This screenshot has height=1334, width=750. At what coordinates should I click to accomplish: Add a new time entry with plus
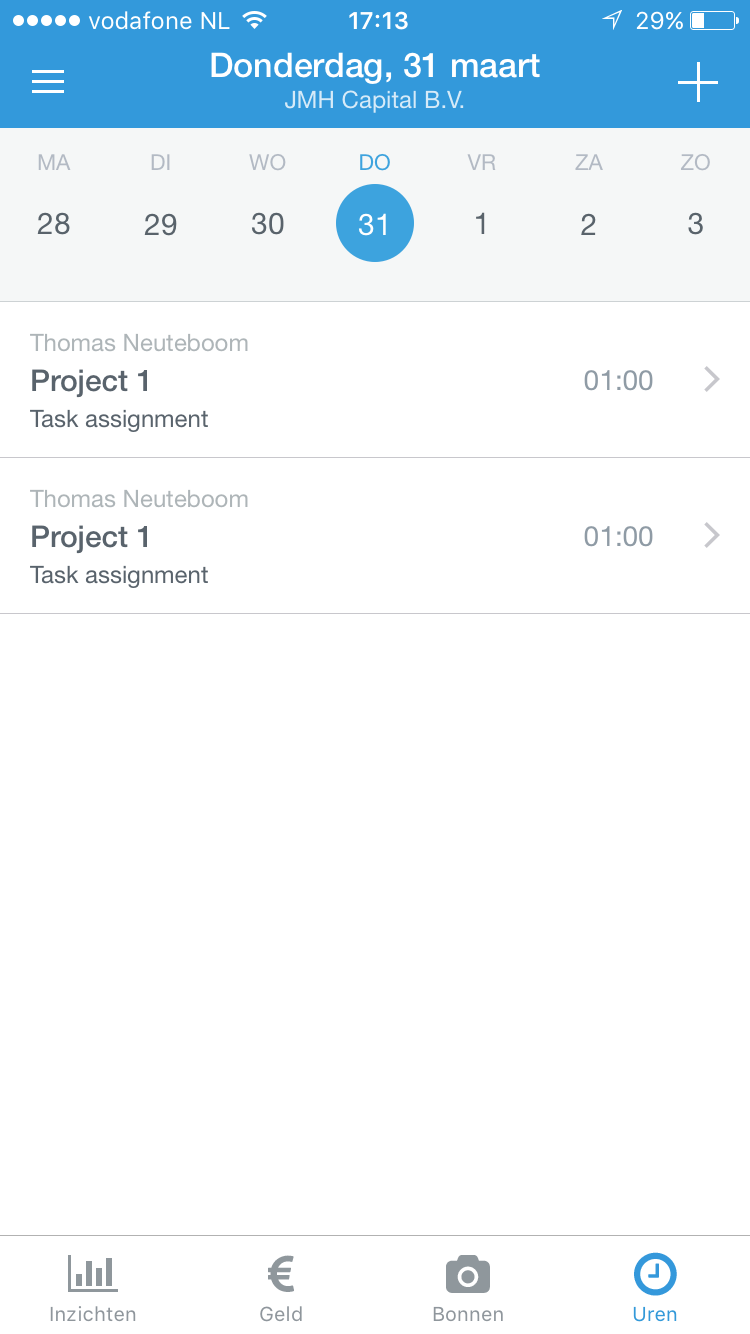click(698, 82)
